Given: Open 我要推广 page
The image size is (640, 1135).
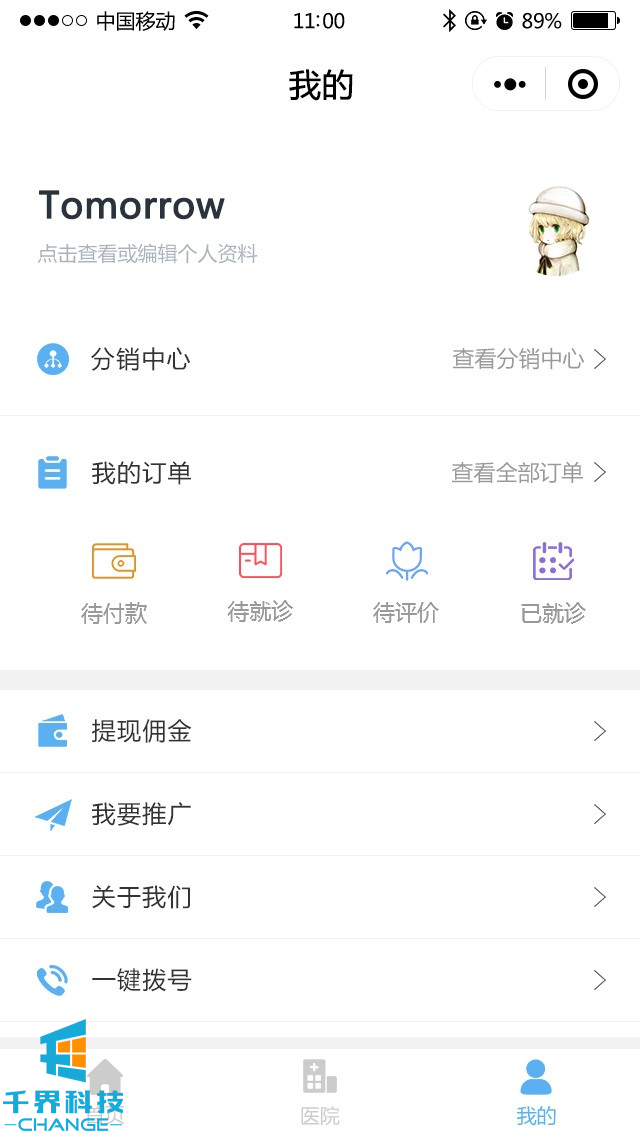Looking at the screenshot, I should (320, 815).
